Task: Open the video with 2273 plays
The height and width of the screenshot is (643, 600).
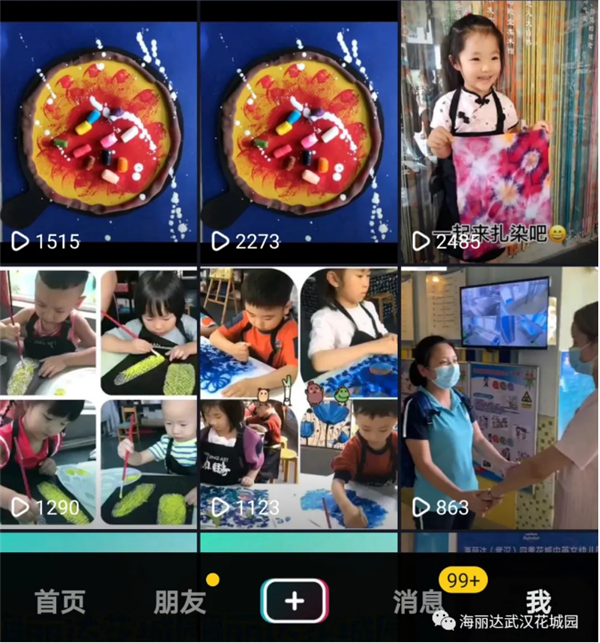Action: [298, 130]
